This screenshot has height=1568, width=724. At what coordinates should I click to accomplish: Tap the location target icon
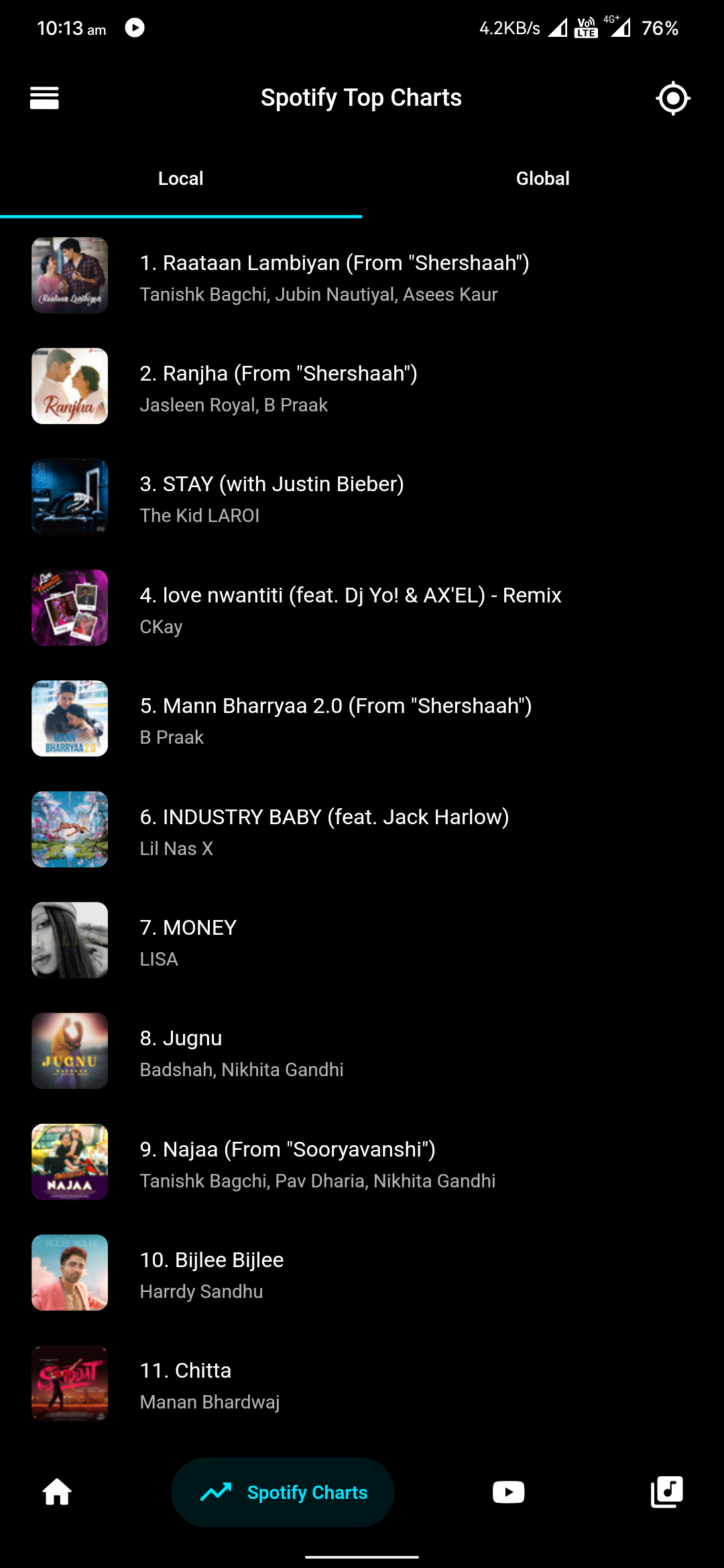pyautogui.click(x=672, y=99)
